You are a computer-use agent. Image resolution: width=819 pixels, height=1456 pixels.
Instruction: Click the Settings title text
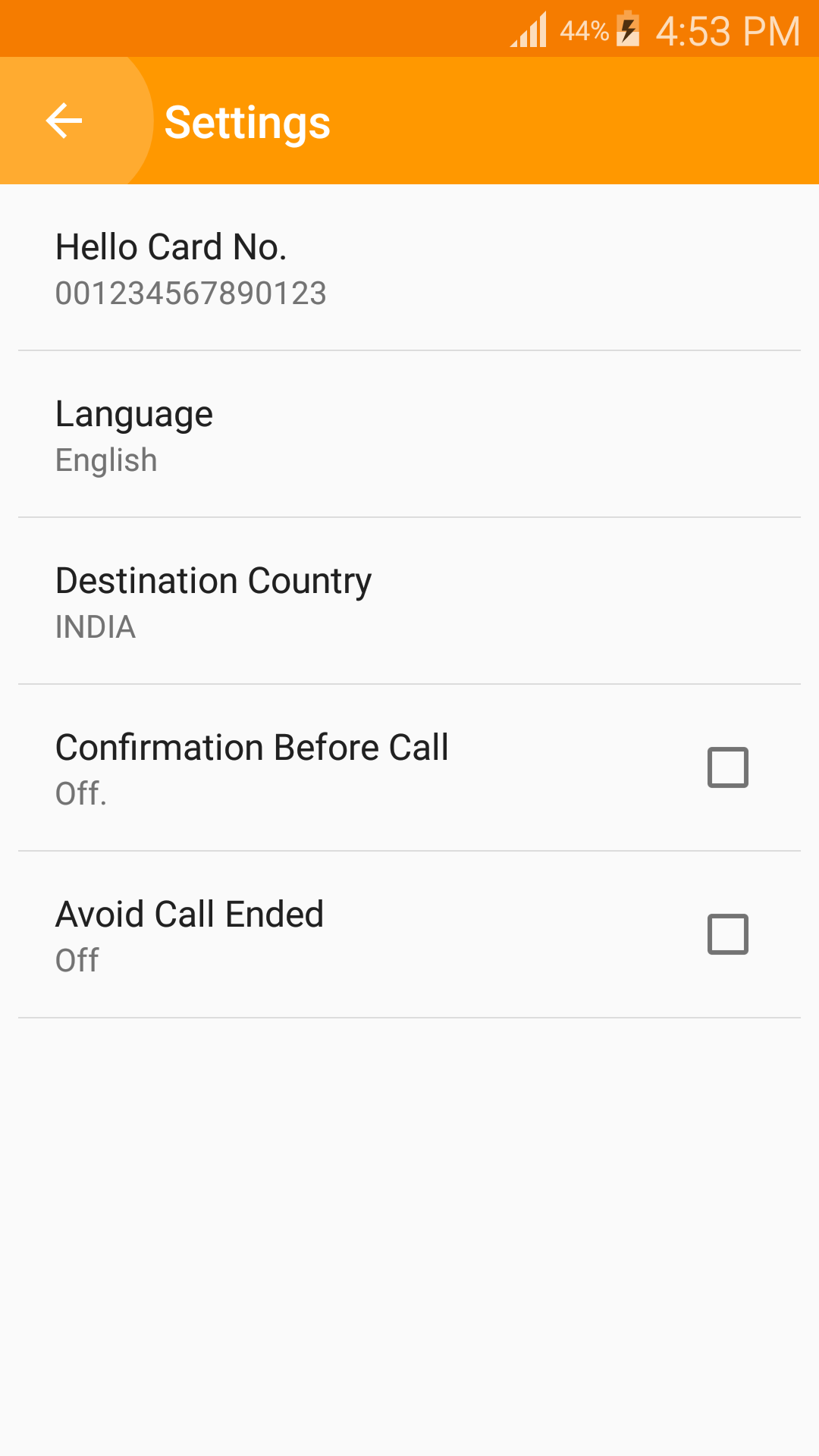(247, 121)
